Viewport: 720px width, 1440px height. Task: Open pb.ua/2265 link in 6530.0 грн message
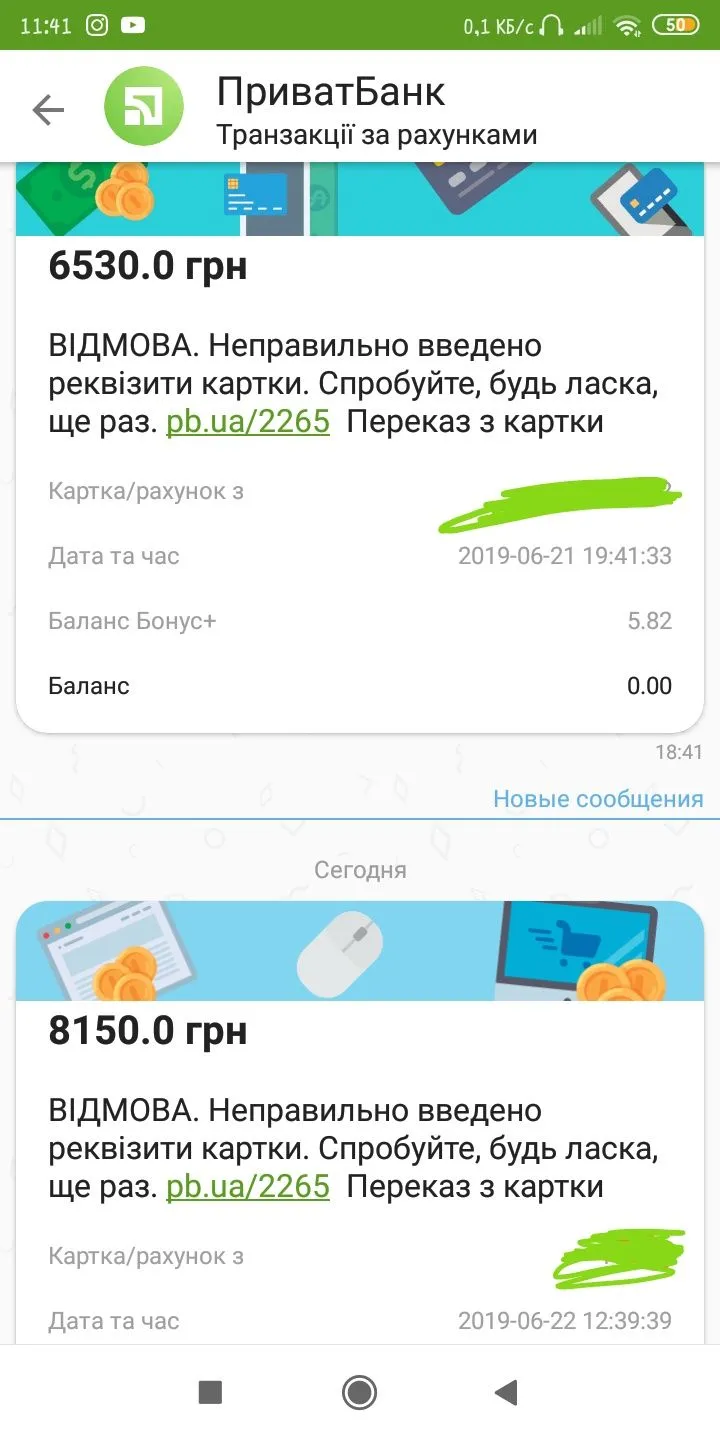tap(248, 422)
